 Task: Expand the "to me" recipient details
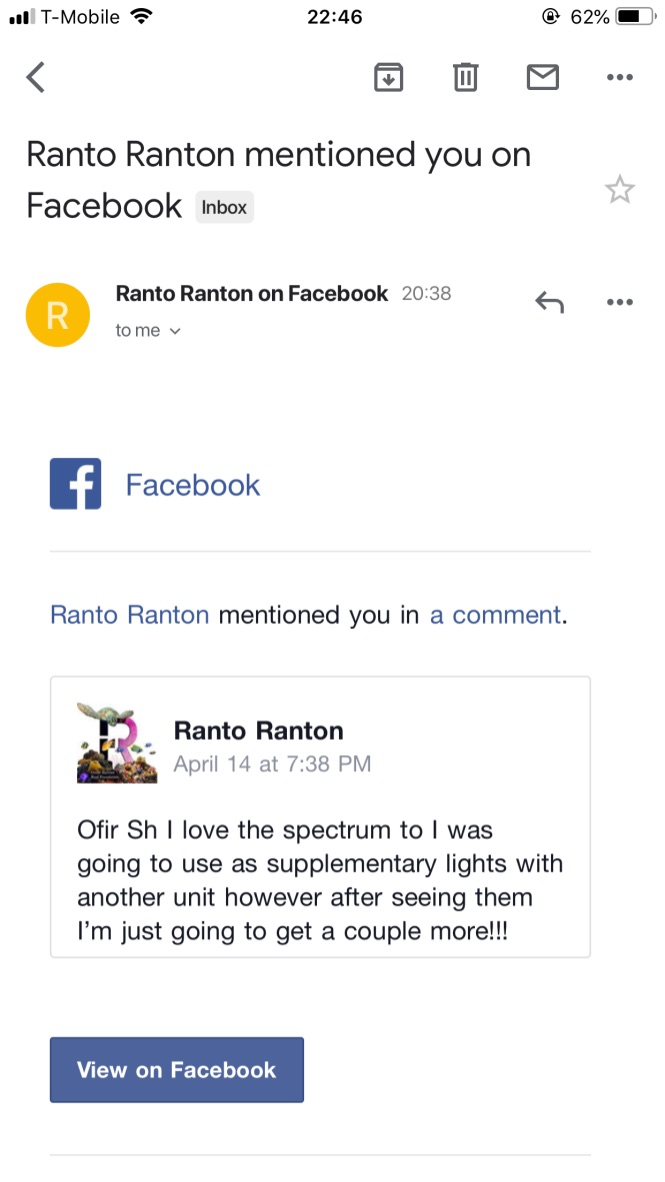point(148,330)
